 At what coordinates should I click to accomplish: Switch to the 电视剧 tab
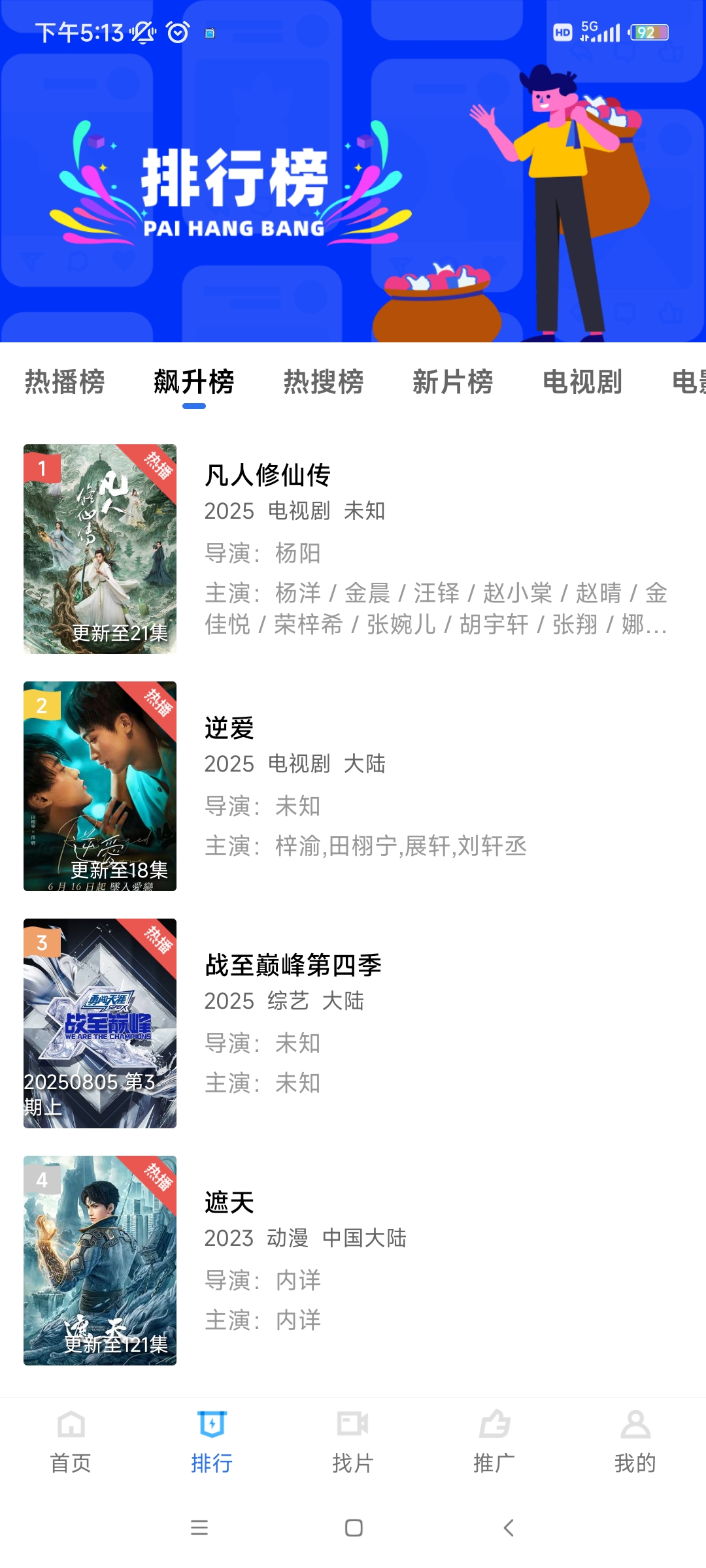tap(582, 382)
